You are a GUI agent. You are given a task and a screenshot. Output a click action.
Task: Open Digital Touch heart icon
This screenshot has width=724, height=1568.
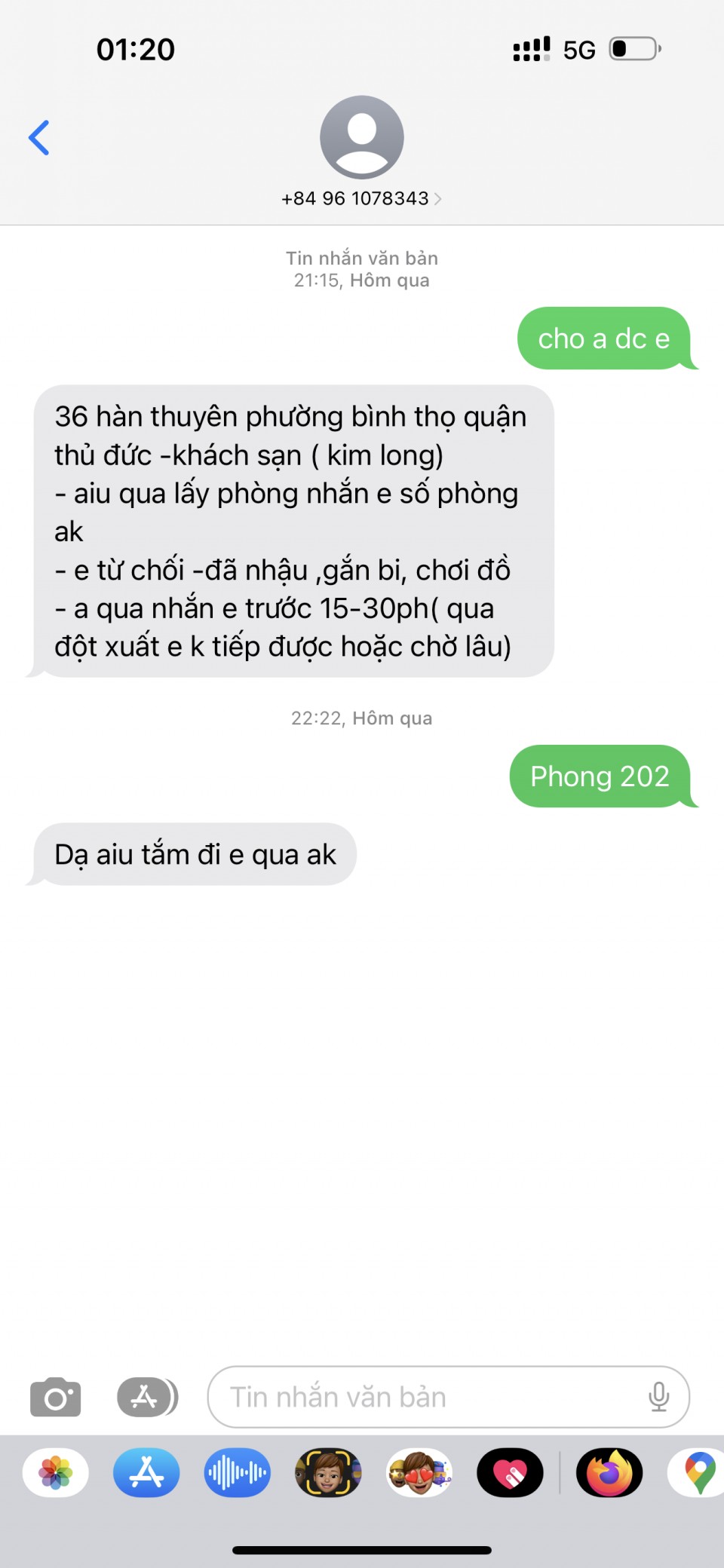(x=510, y=1472)
